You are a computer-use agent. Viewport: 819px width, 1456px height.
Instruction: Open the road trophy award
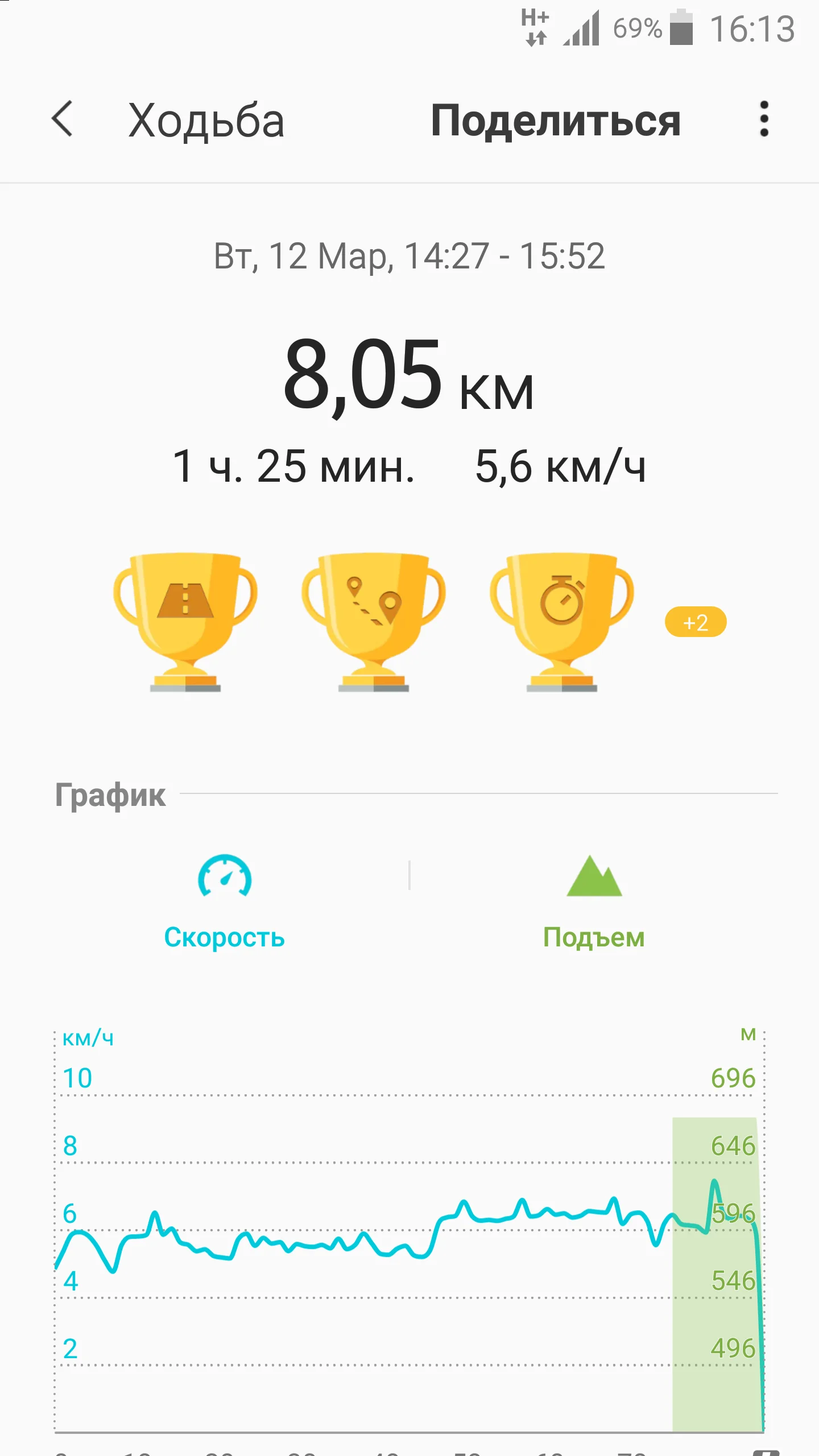pos(185,621)
